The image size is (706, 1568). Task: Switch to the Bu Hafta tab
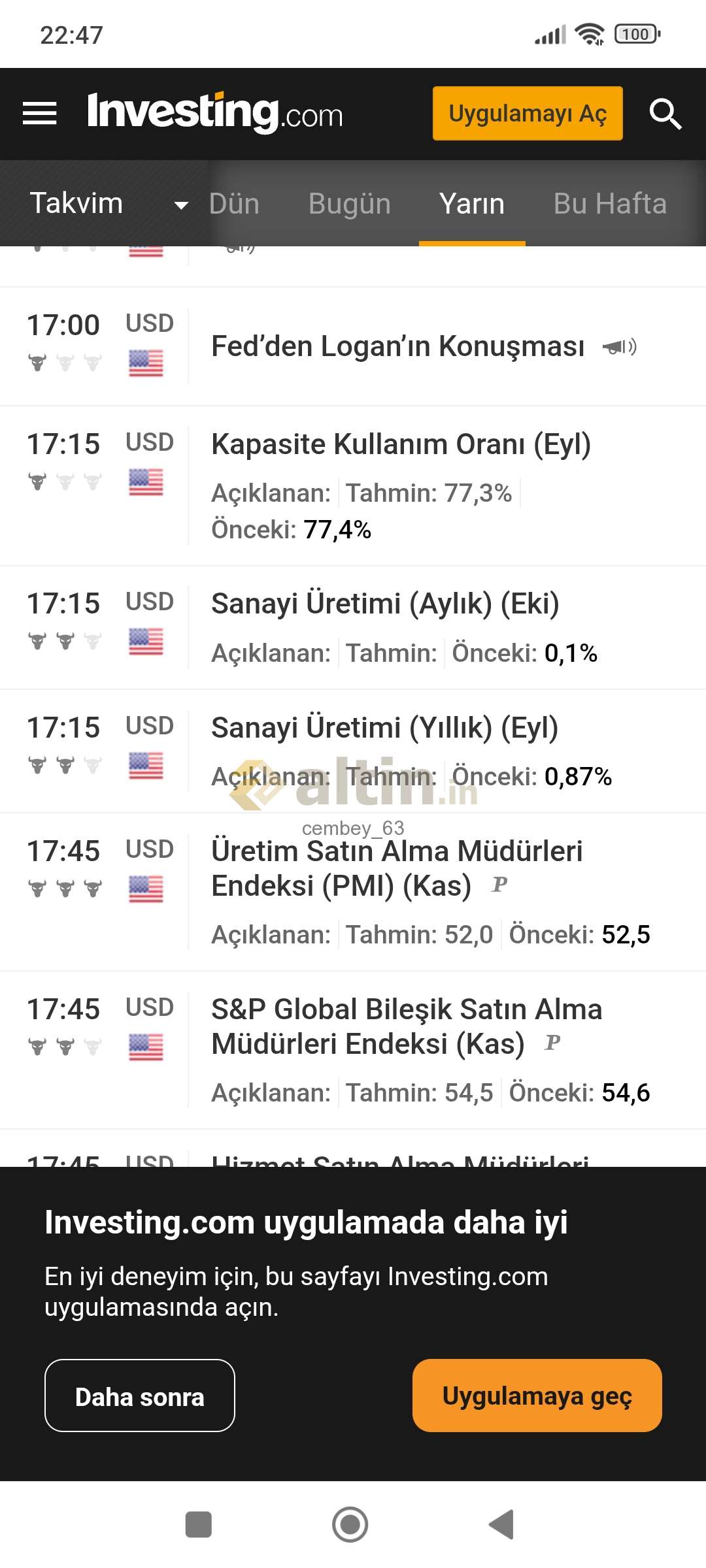pyautogui.click(x=609, y=204)
